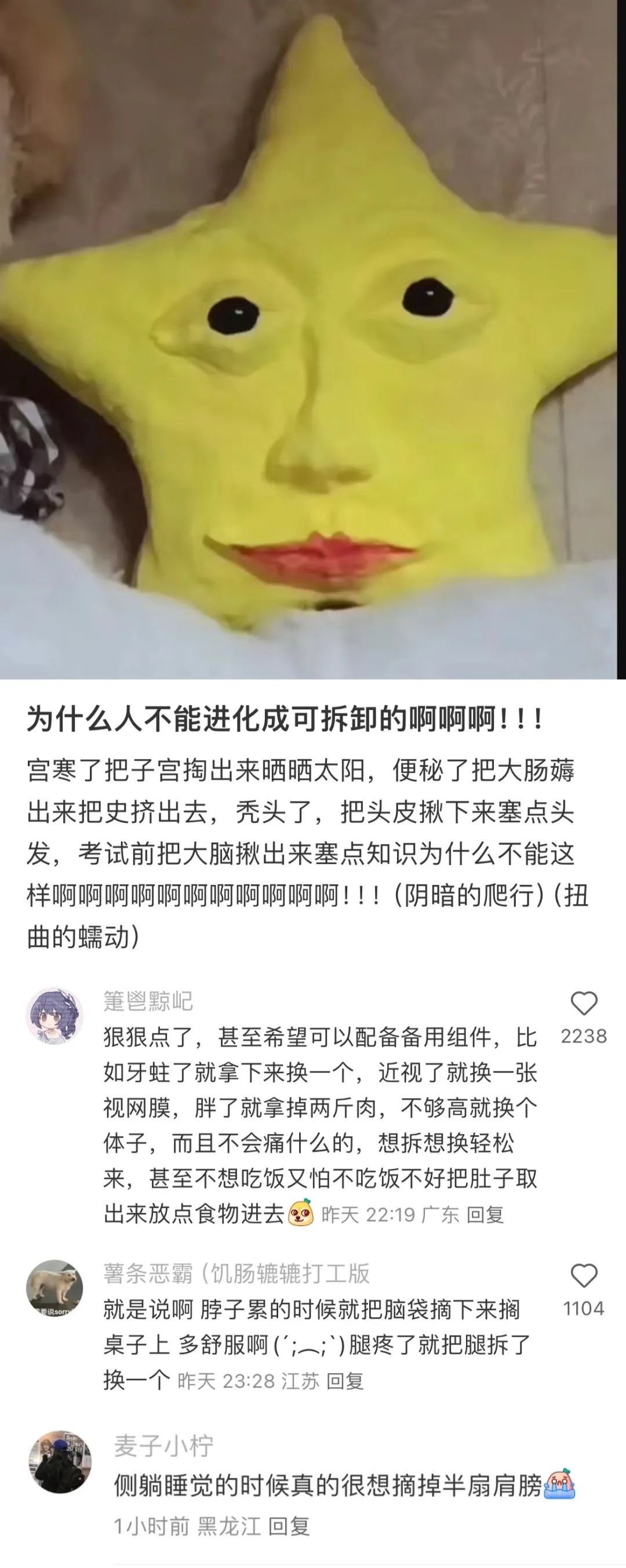Like the comment by 薯条恶霸
Viewport: 626px width, 1568px height.
click(583, 1276)
